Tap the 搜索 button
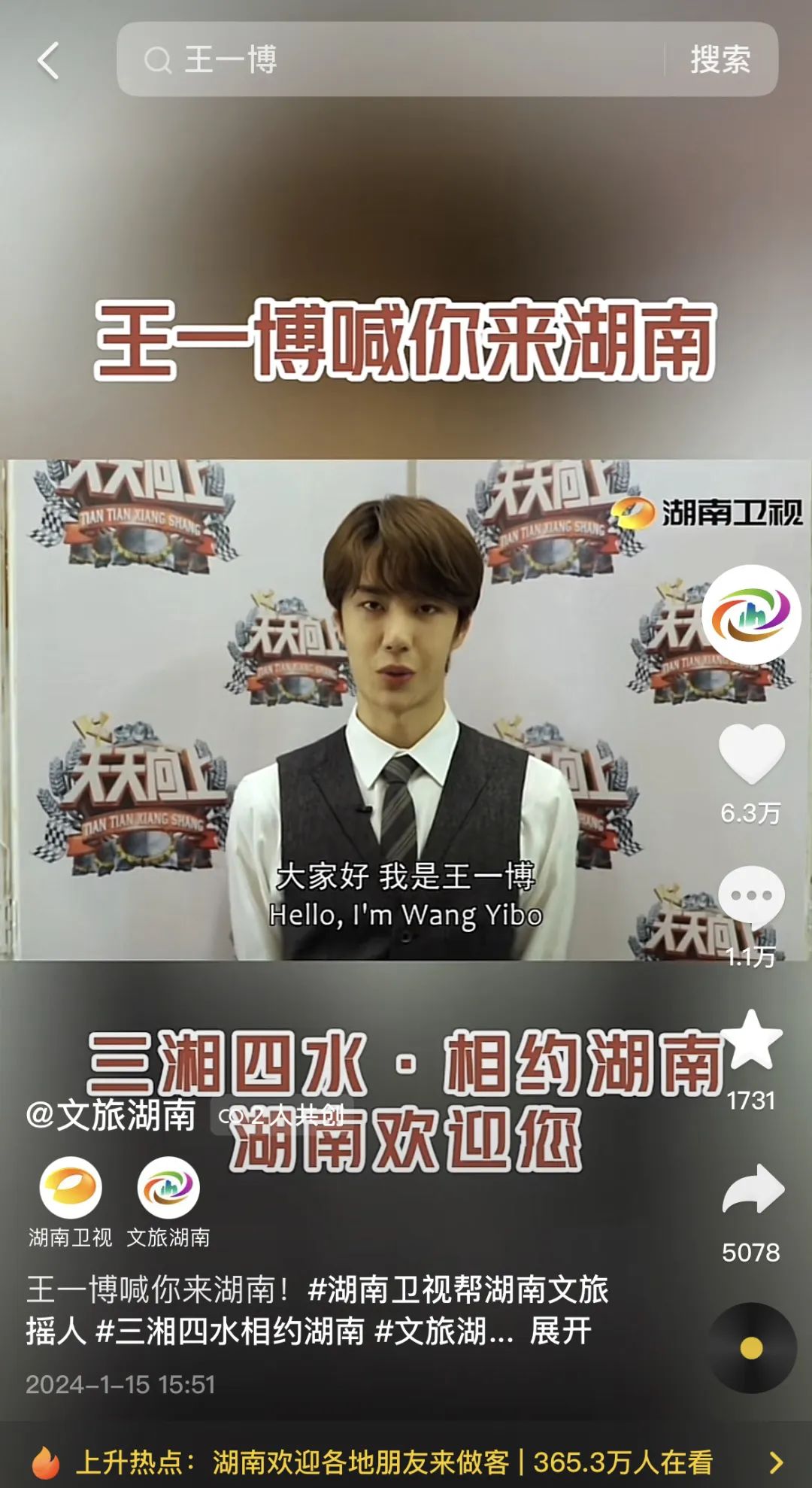 tap(720, 59)
